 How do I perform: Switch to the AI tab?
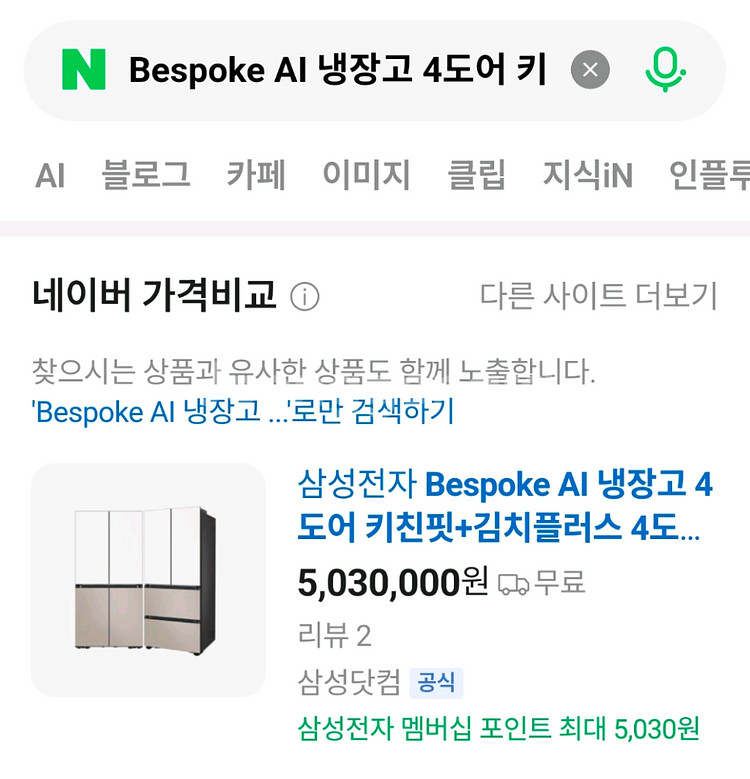point(50,175)
